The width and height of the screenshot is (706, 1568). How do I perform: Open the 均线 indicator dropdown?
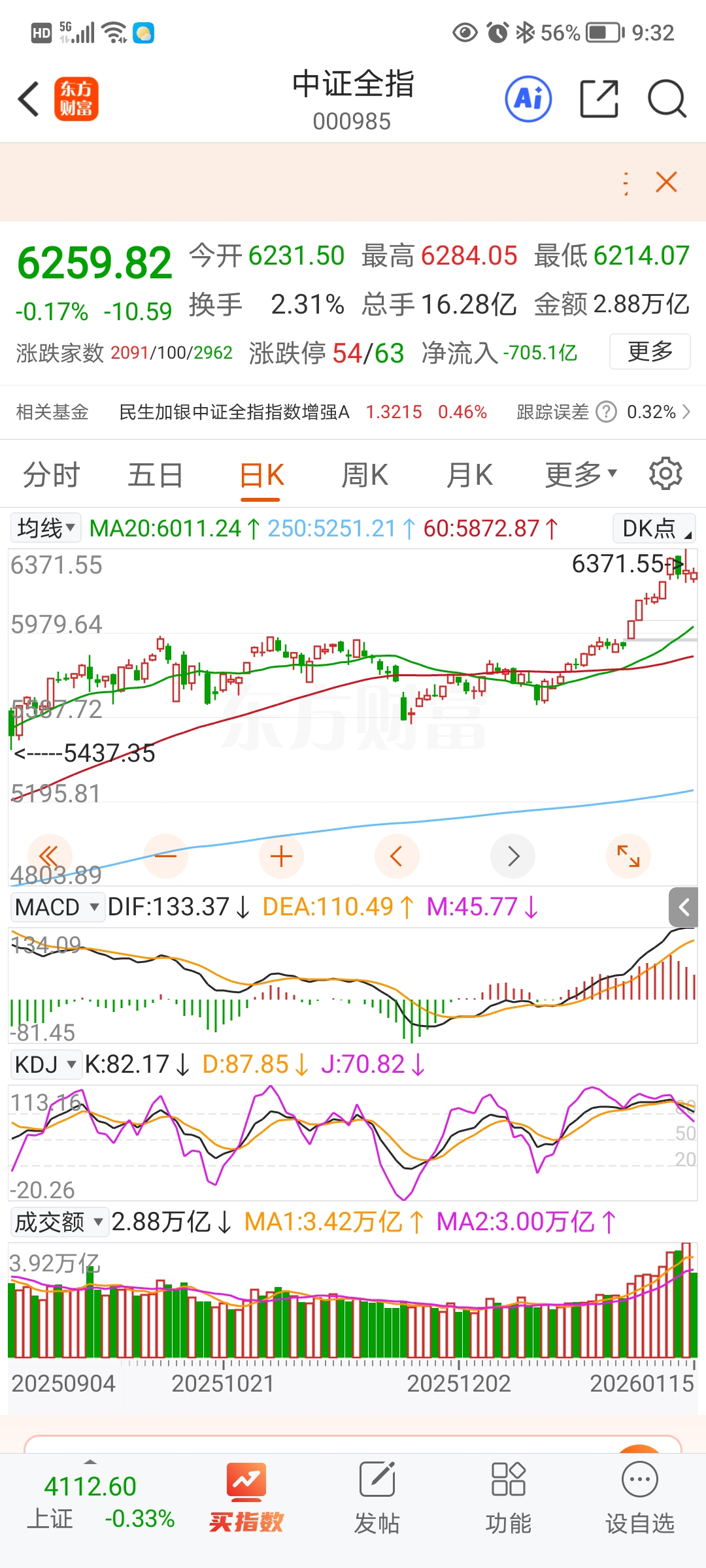click(46, 528)
